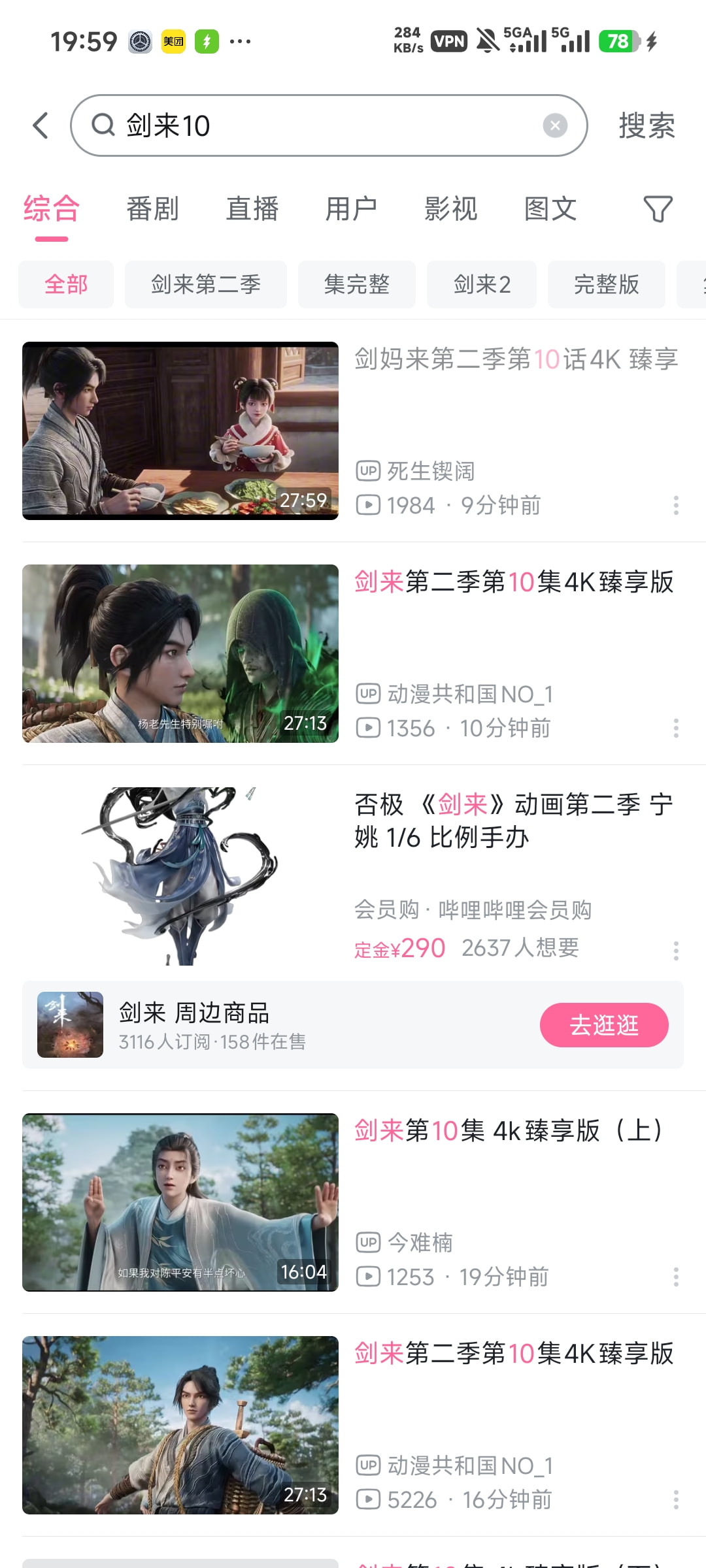This screenshot has width=706, height=1568.
Task: Open the 宁姚 1/6 比例手办 product
Action: pos(353,876)
